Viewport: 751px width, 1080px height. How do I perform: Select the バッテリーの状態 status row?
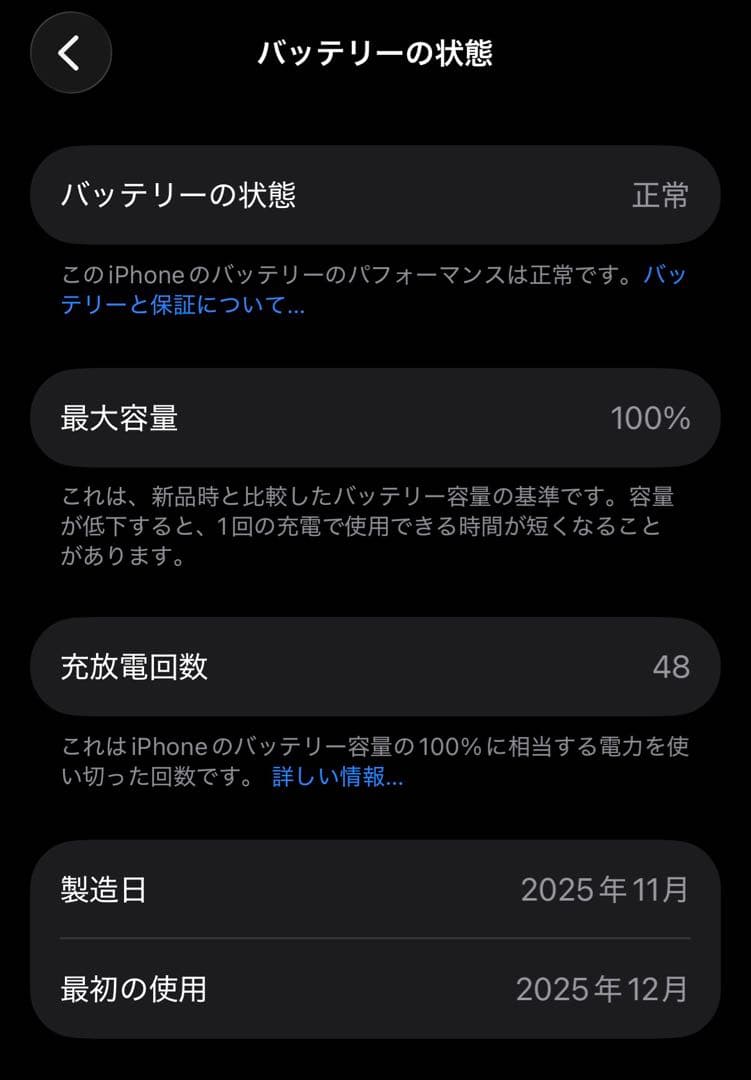pos(375,195)
